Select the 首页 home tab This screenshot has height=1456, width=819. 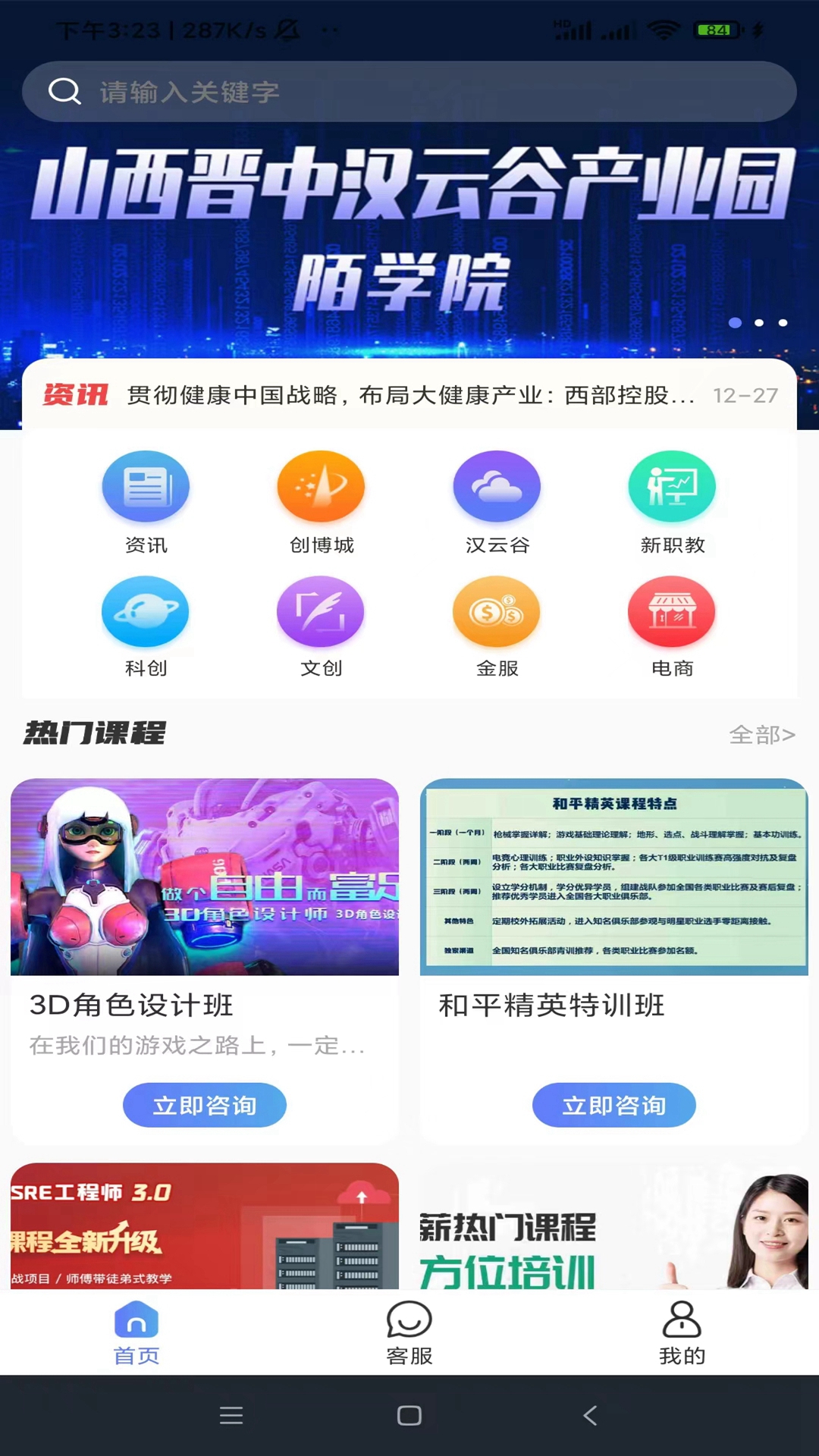click(136, 1333)
